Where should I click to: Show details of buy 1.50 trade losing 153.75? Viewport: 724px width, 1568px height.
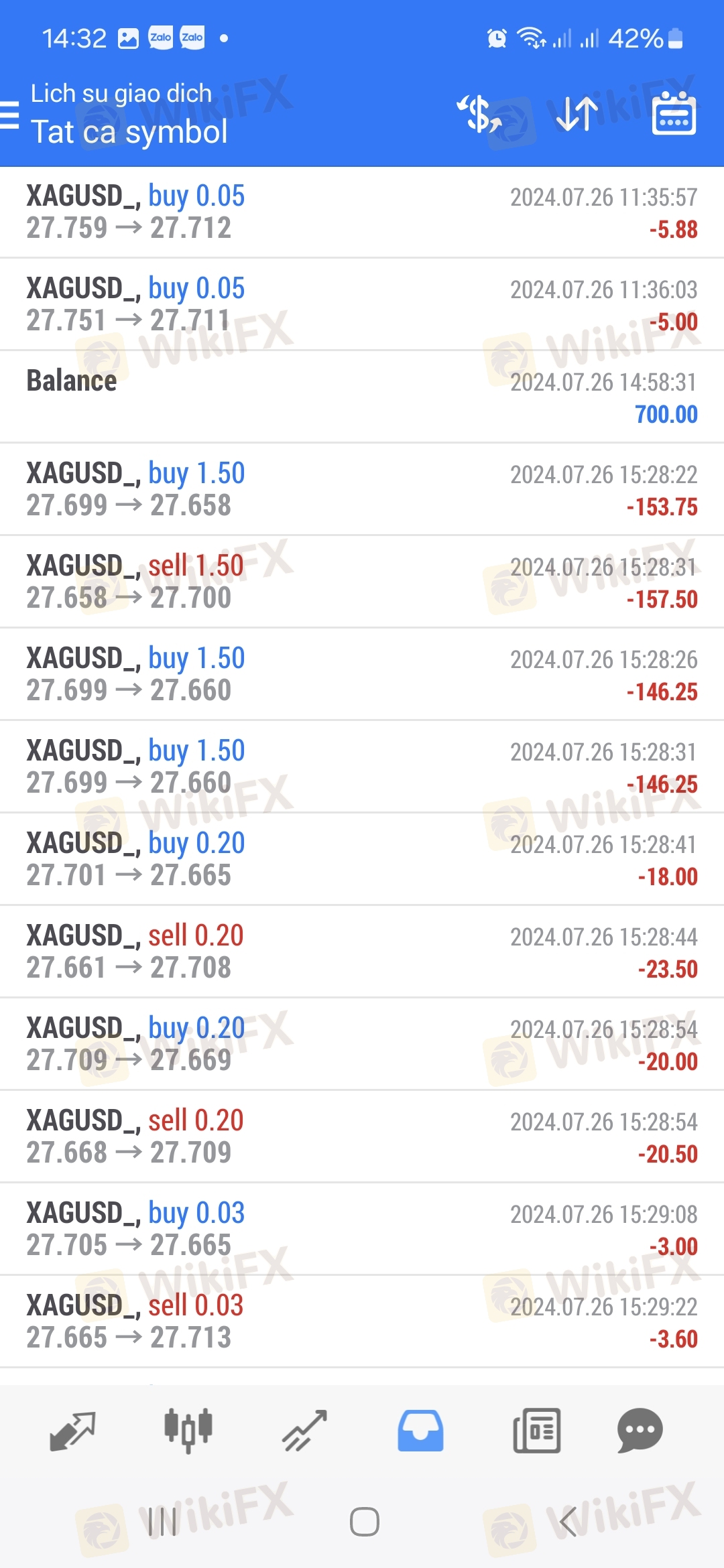tap(362, 489)
